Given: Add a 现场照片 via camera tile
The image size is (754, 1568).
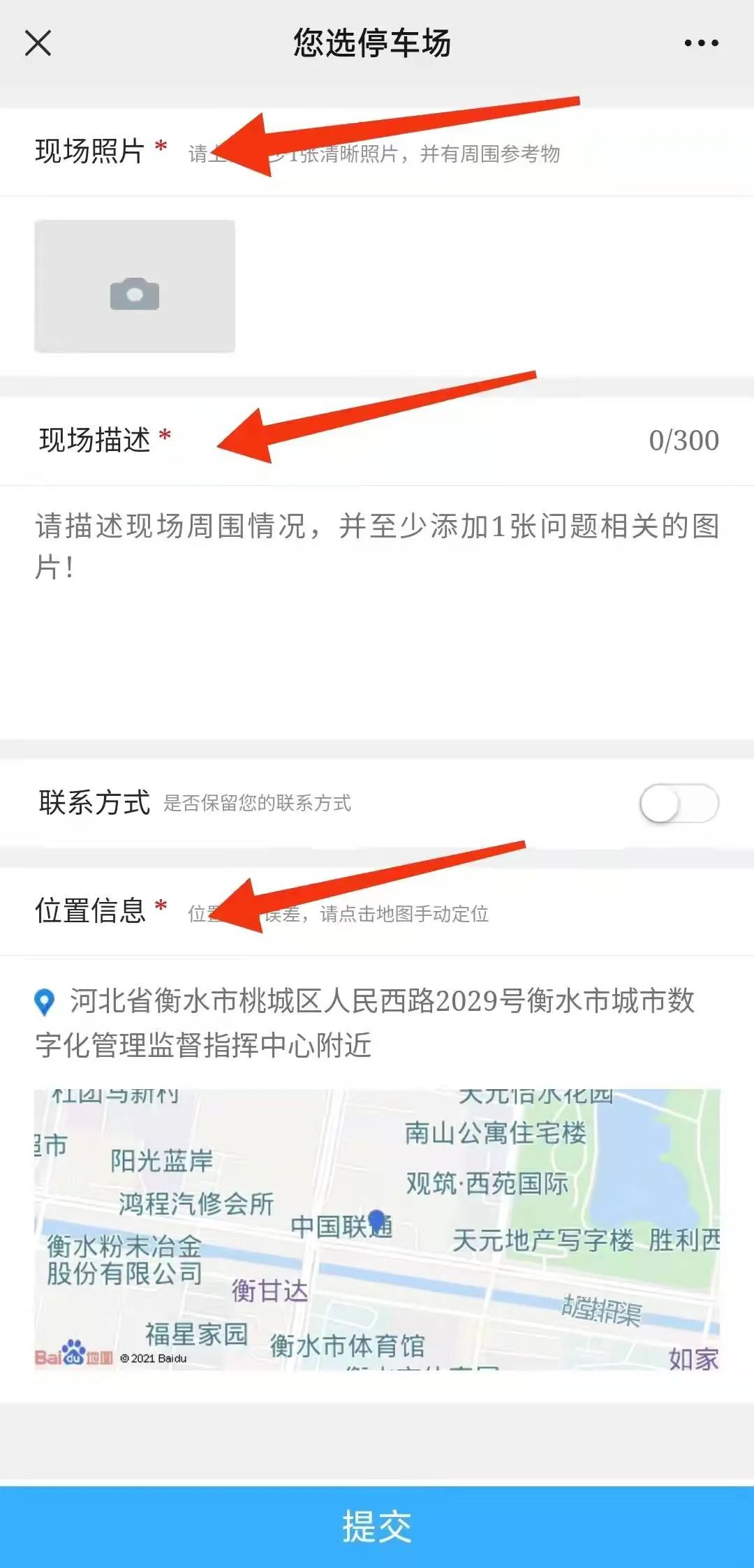Looking at the screenshot, I should (135, 287).
